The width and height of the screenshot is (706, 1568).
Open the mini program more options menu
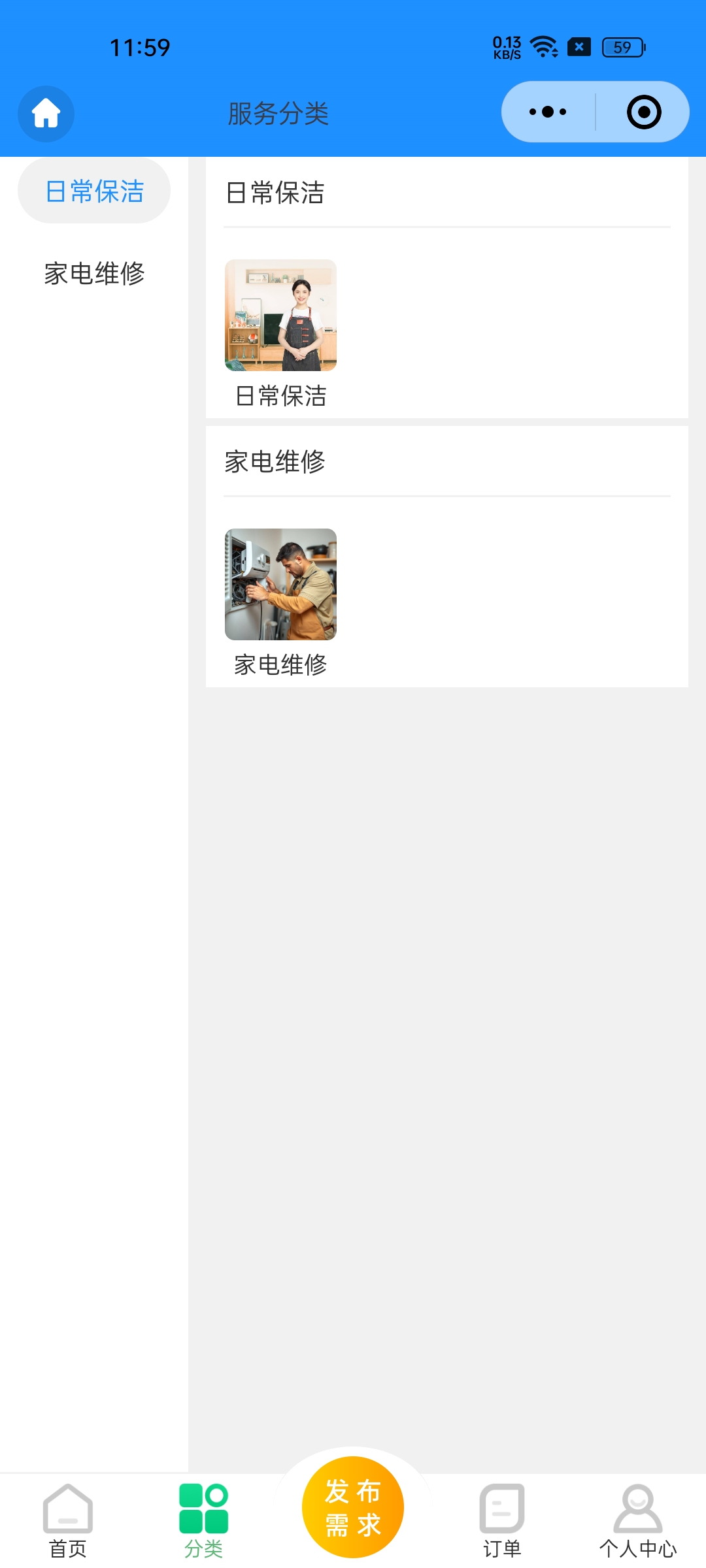tap(548, 112)
